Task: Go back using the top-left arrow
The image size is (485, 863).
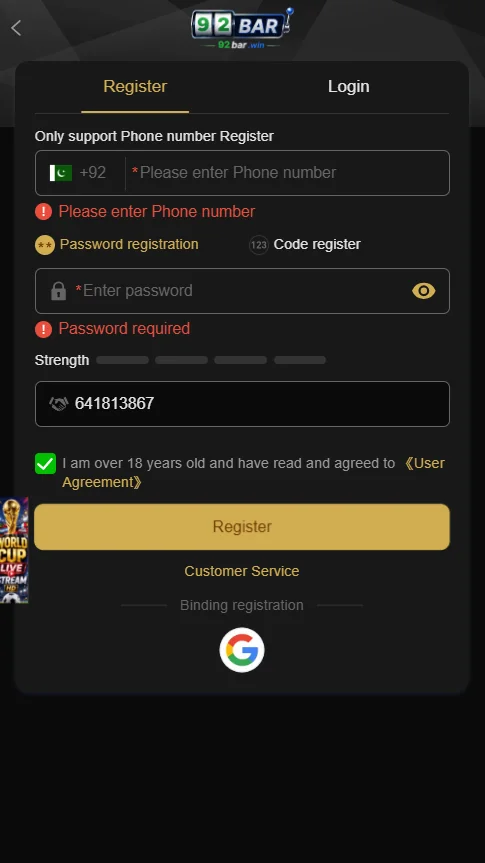Action: (16, 28)
